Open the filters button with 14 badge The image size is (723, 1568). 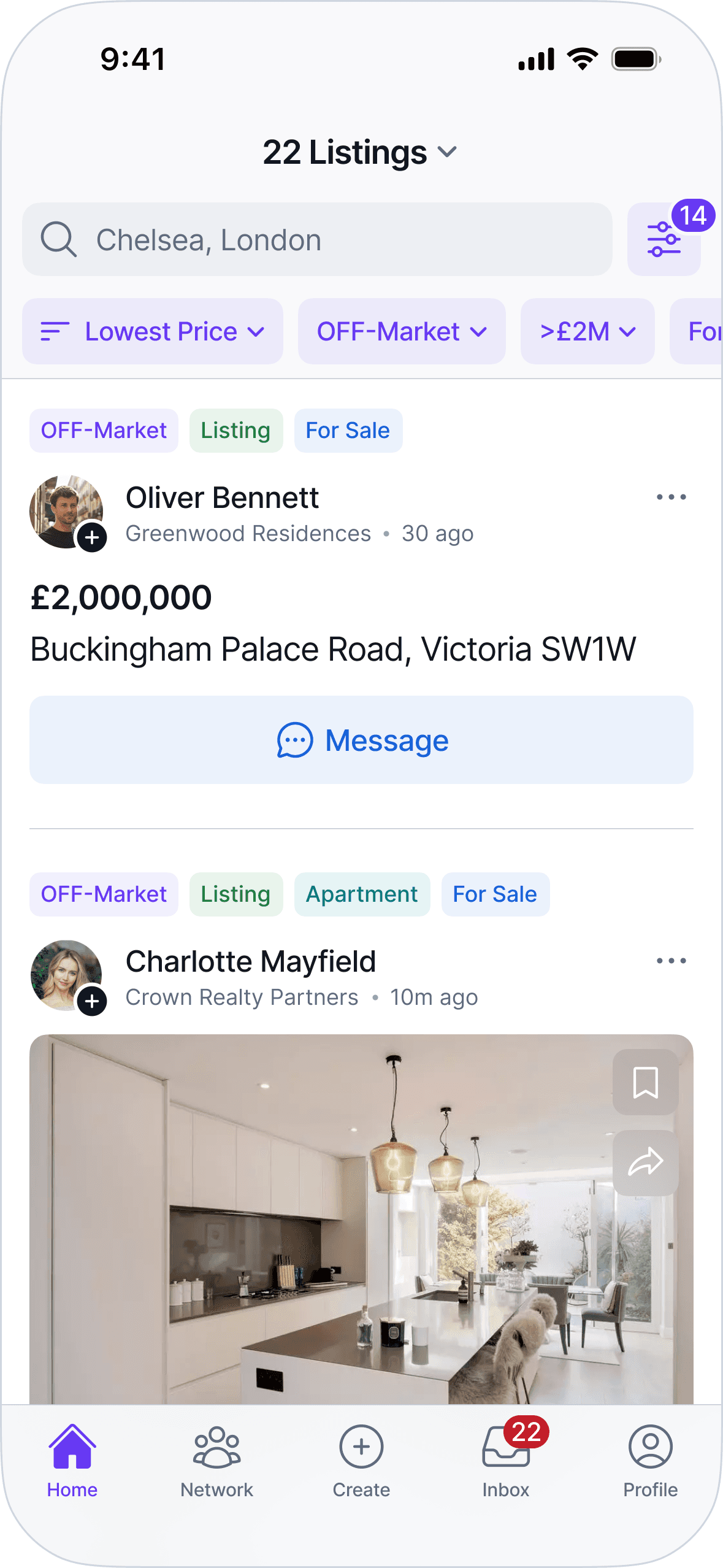[x=664, y=239]
